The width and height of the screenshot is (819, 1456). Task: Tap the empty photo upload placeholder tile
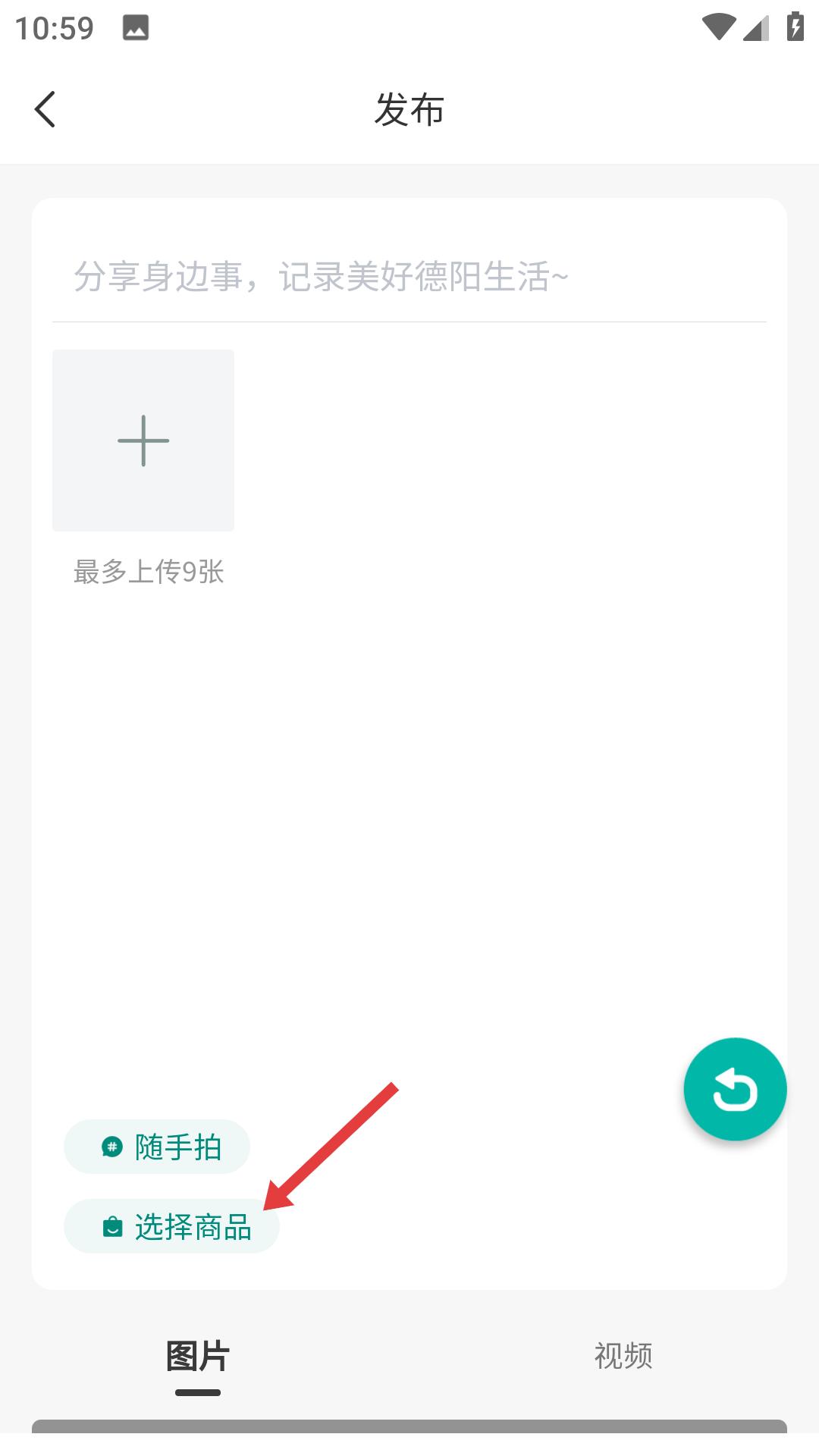143,440
